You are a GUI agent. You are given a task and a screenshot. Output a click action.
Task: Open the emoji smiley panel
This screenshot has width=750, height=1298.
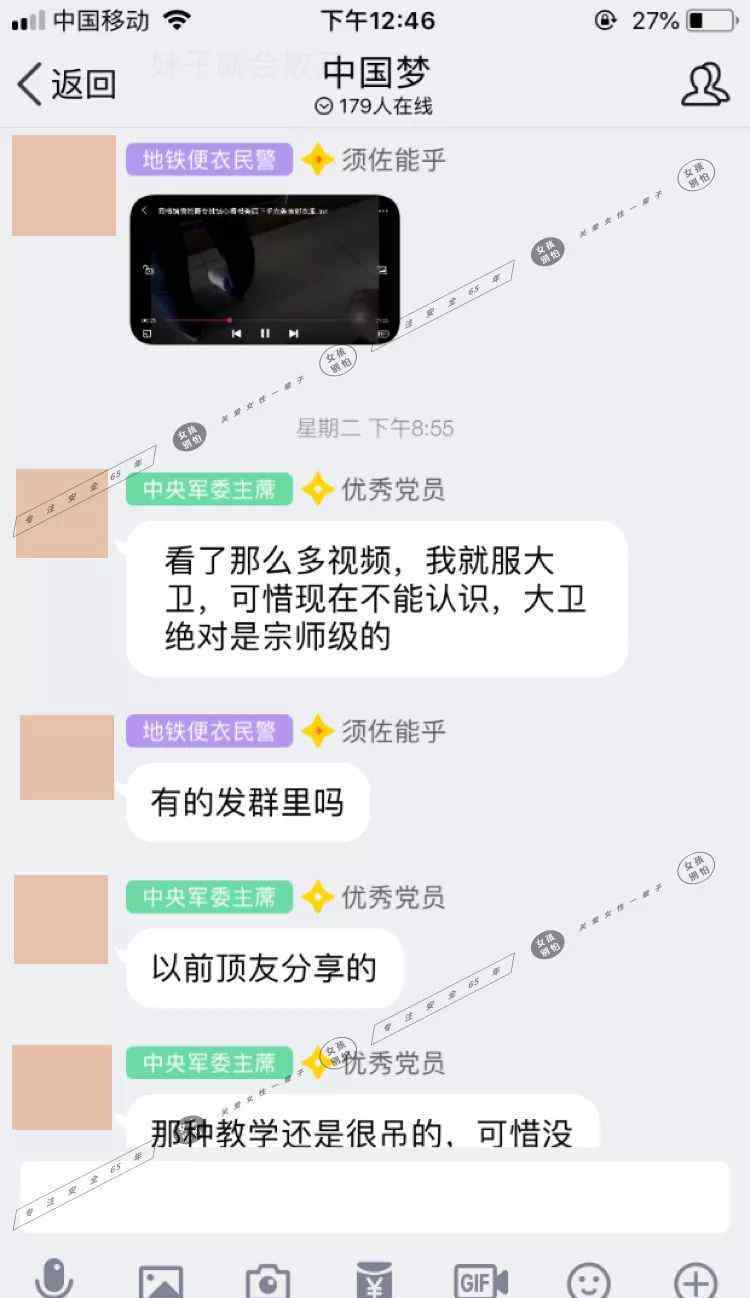(x=588, y=1280)
